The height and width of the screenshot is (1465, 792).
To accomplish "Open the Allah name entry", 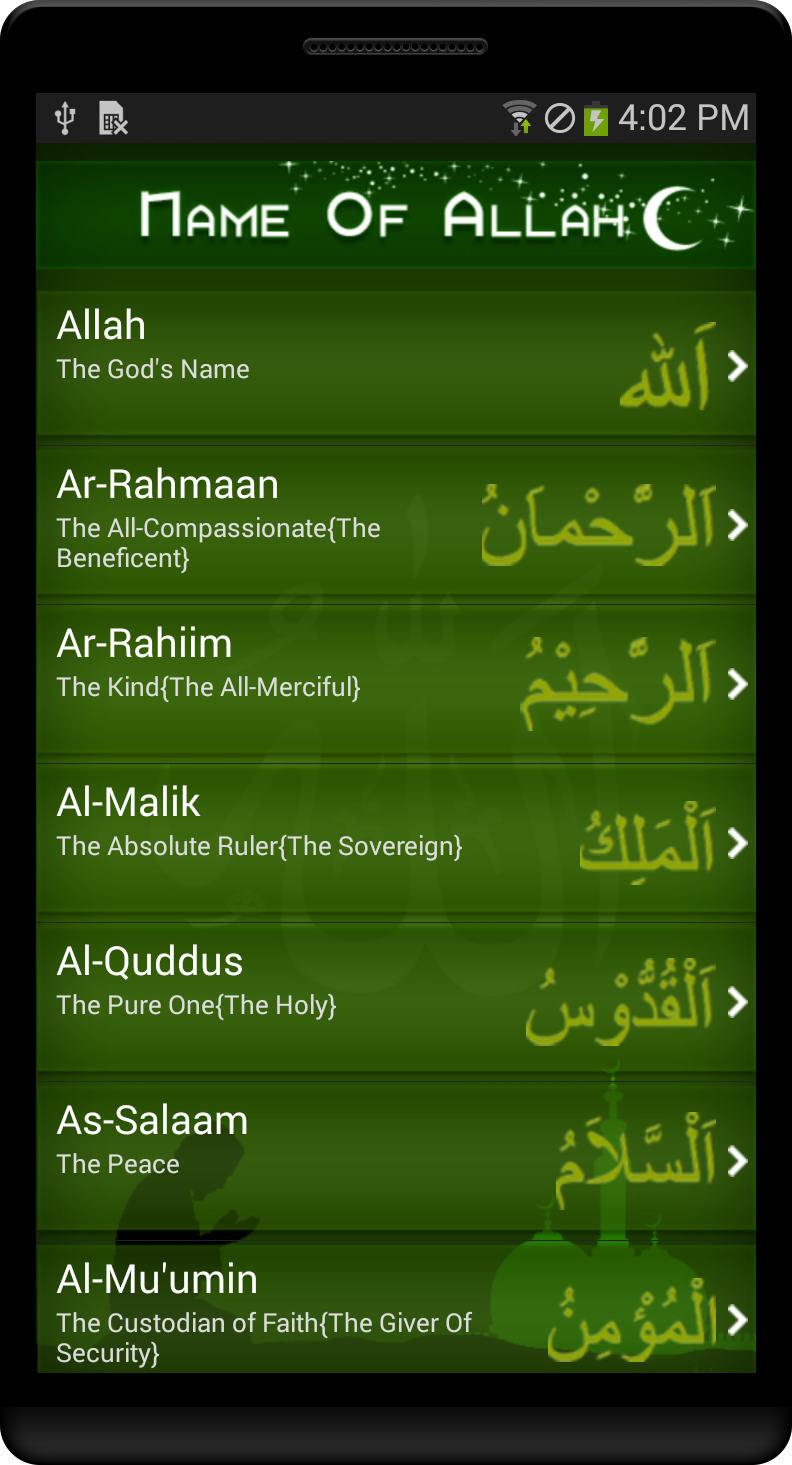I will pyautogui.click(x=396, y=365).
